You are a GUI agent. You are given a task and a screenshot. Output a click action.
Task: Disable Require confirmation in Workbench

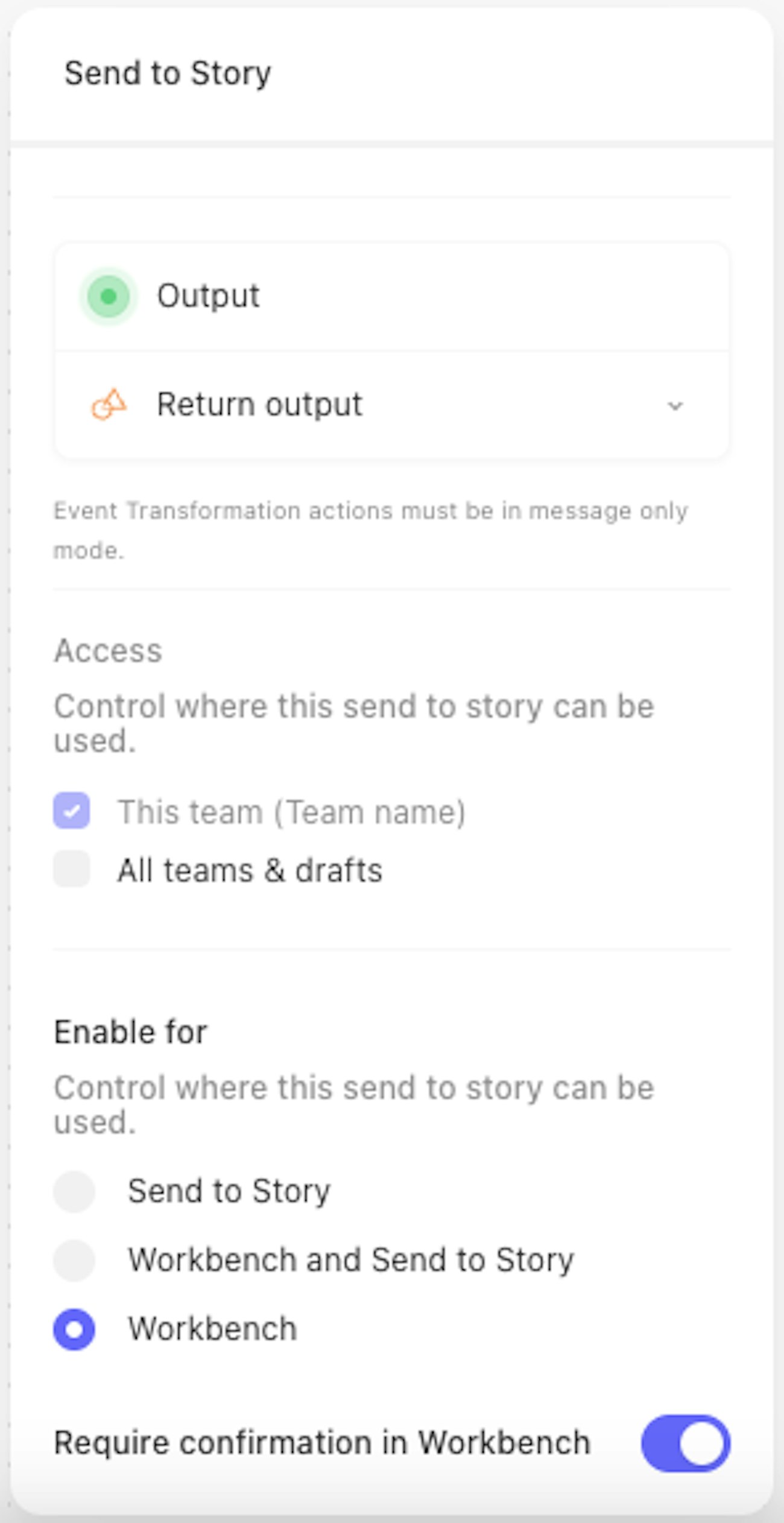685,1443
